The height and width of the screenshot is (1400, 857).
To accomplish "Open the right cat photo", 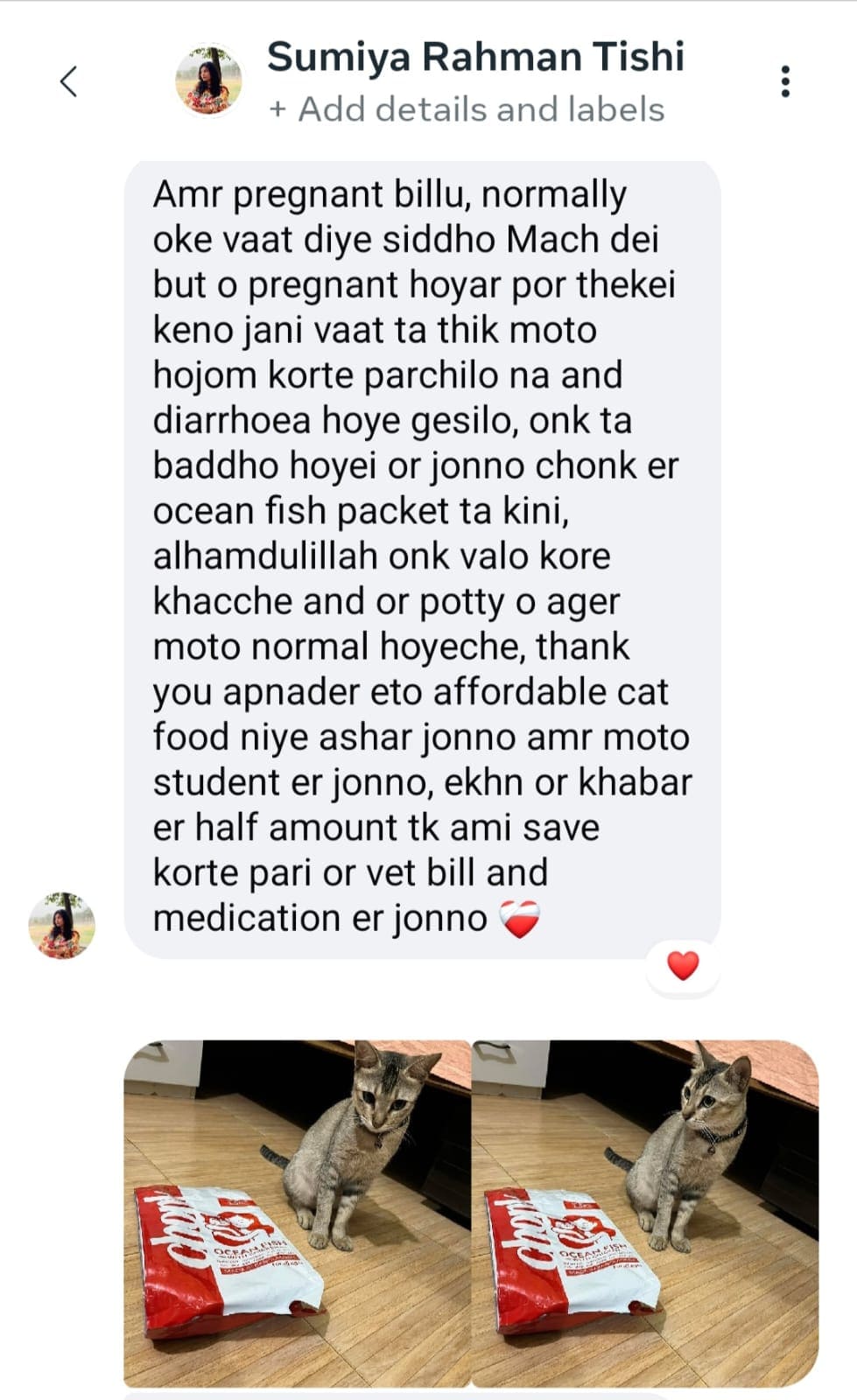I will 645,1213.
